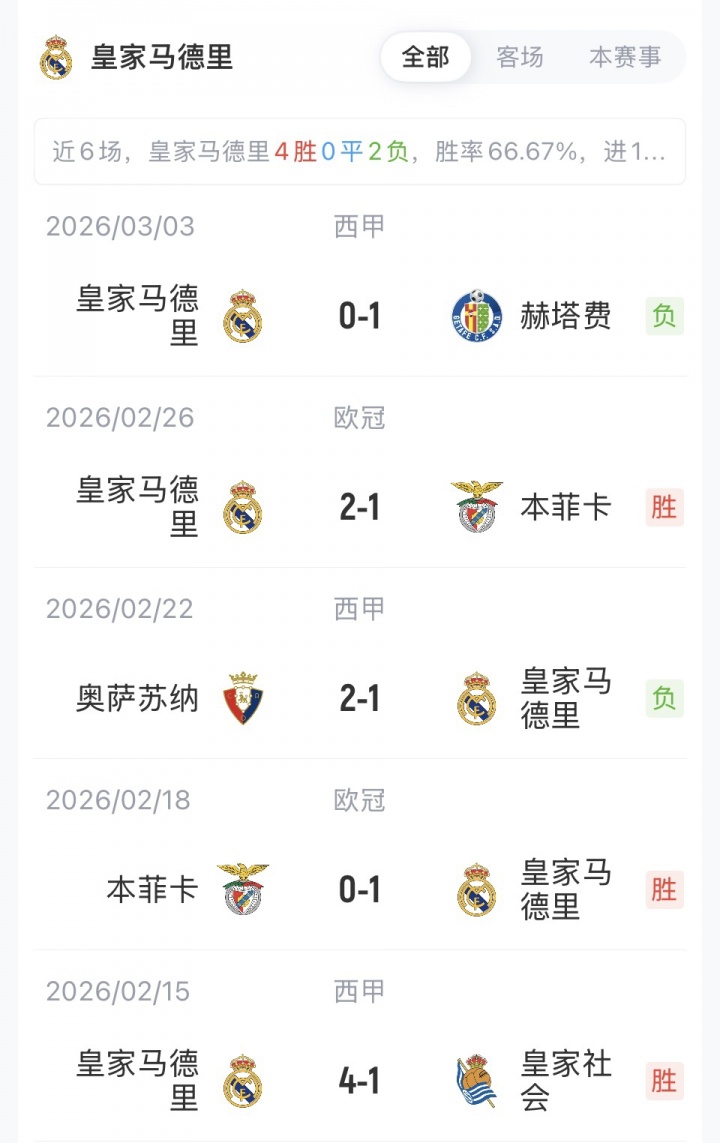View the 奥萨苏纳 vs 皇家马德里 match
The height and width of the screenshot is (1143, 720).
360,698
